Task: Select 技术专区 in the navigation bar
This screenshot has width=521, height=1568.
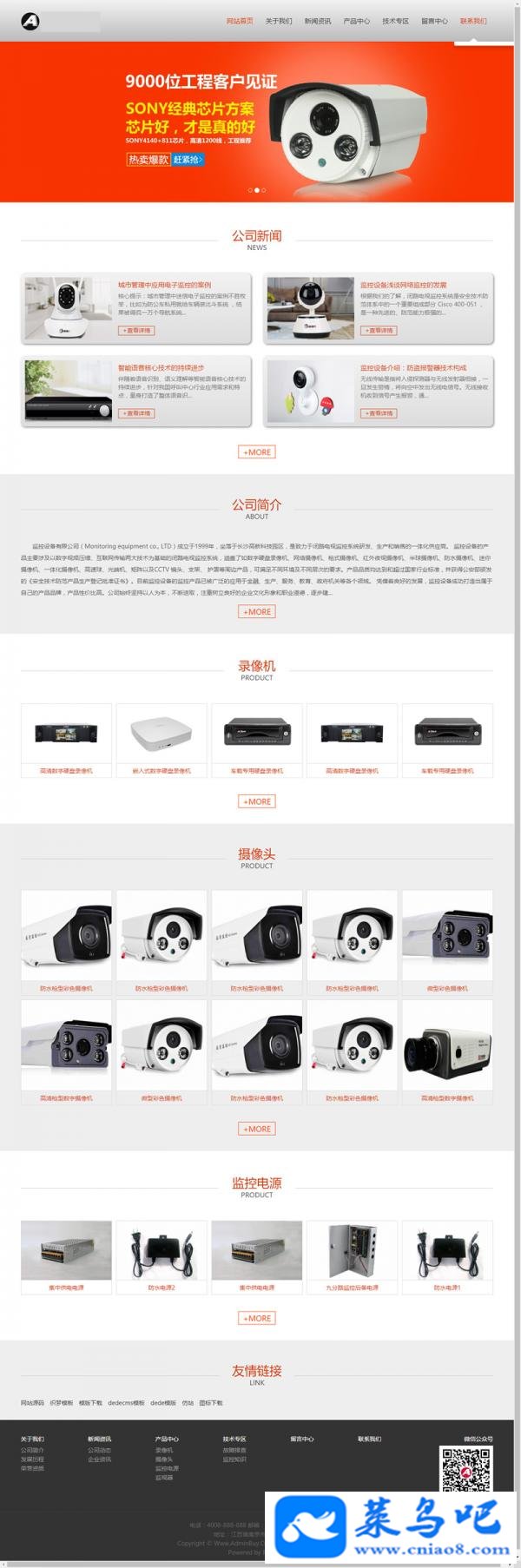Action: (395, 21)
